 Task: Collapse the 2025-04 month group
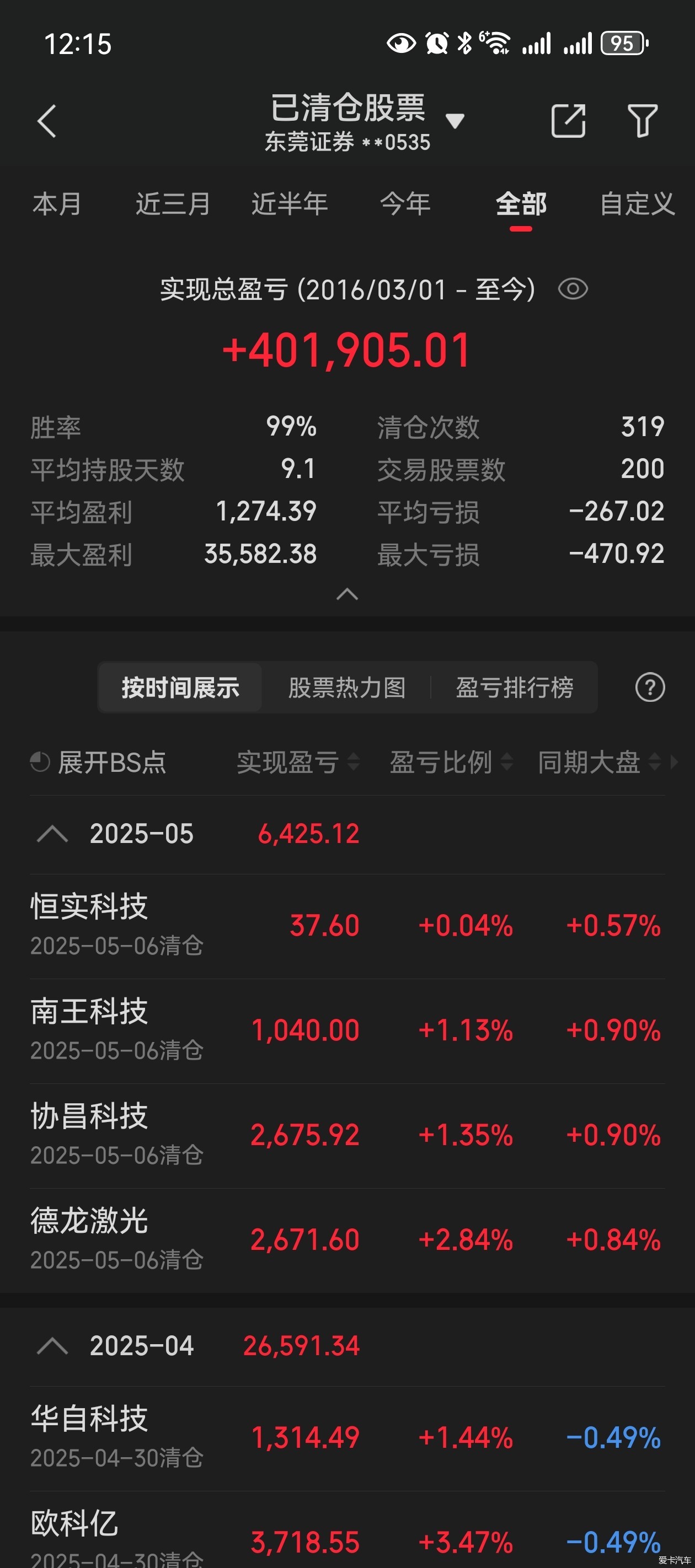coord(52,1345)
